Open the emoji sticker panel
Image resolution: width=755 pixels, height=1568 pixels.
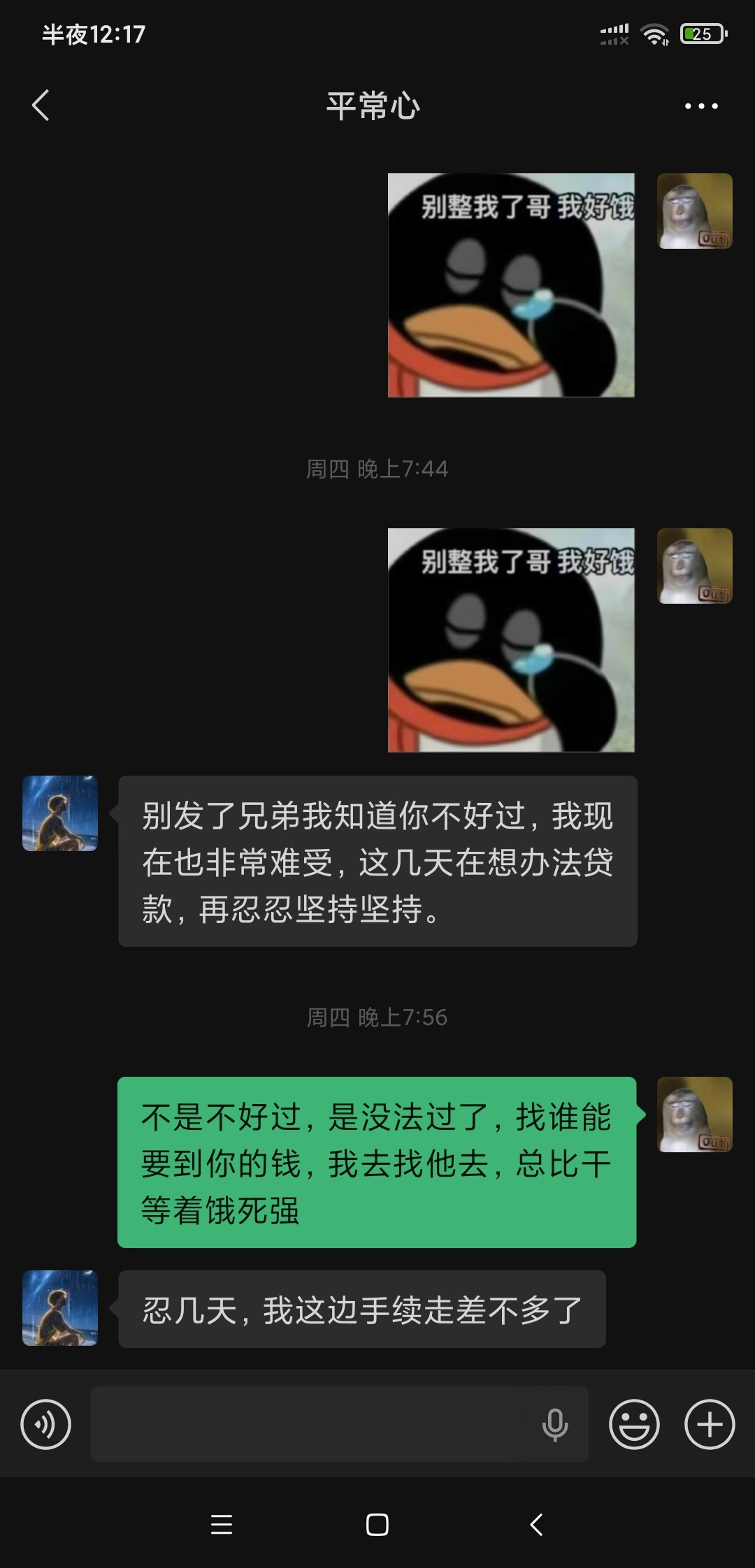click(x=634, y=1424)
